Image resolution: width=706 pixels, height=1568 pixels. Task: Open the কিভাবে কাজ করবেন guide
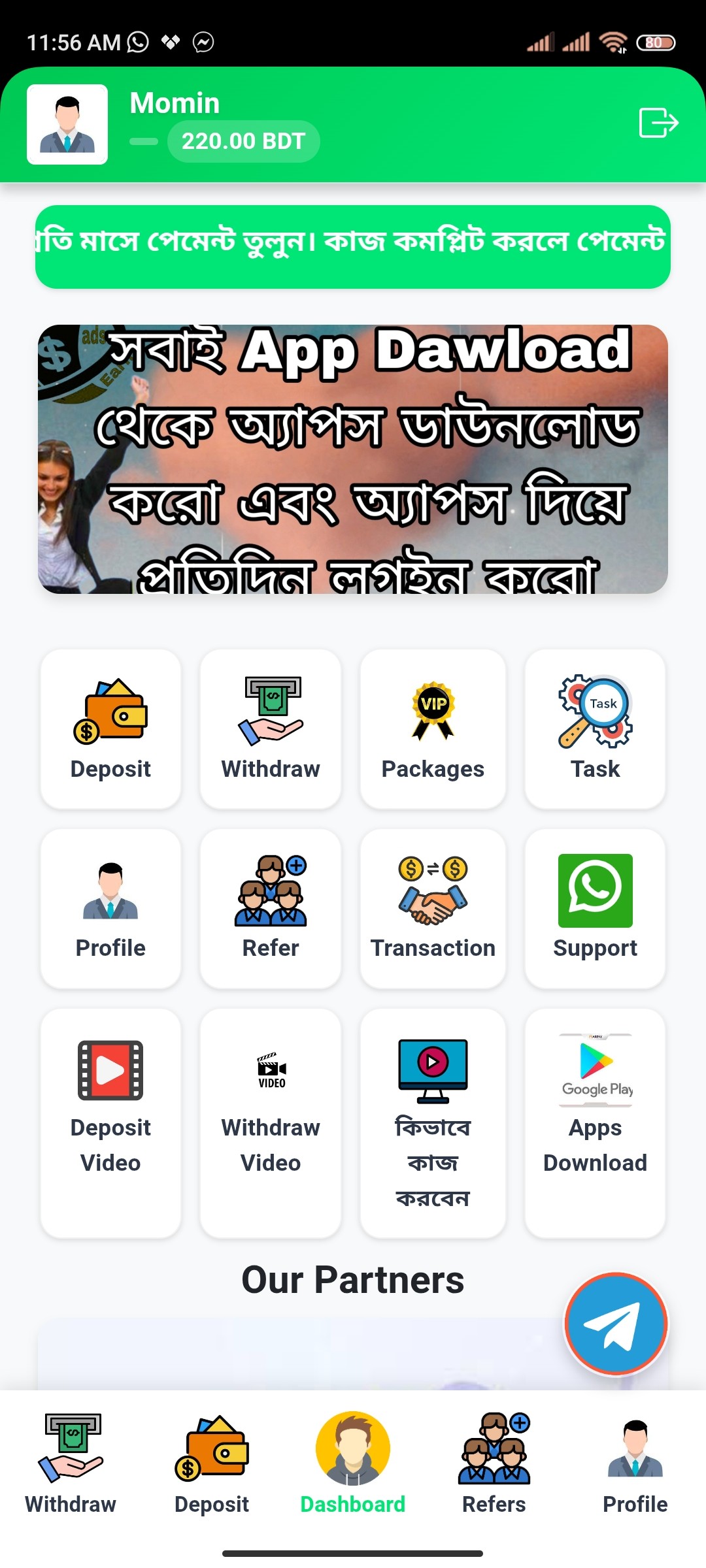click(433, 1122)
